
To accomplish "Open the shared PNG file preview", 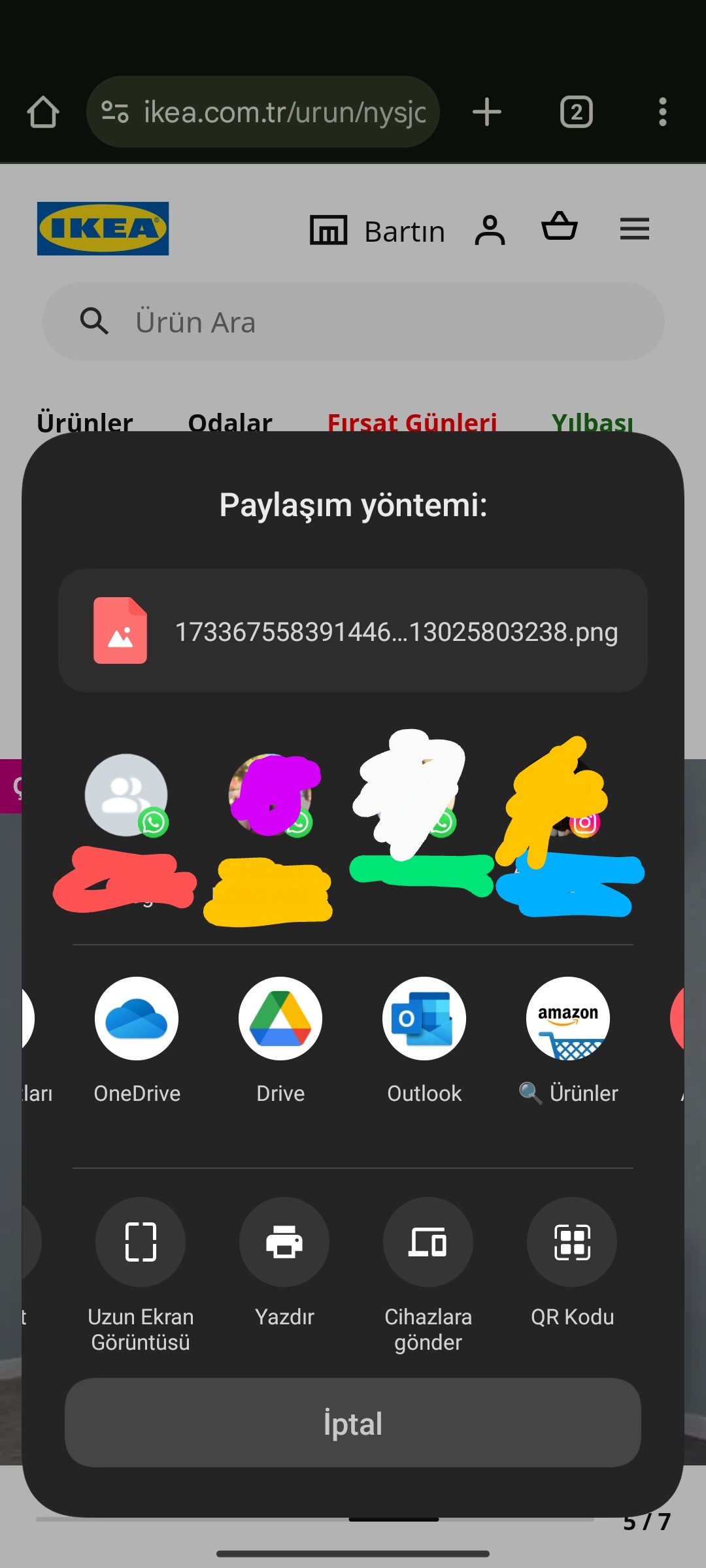I will coord(353,630).
